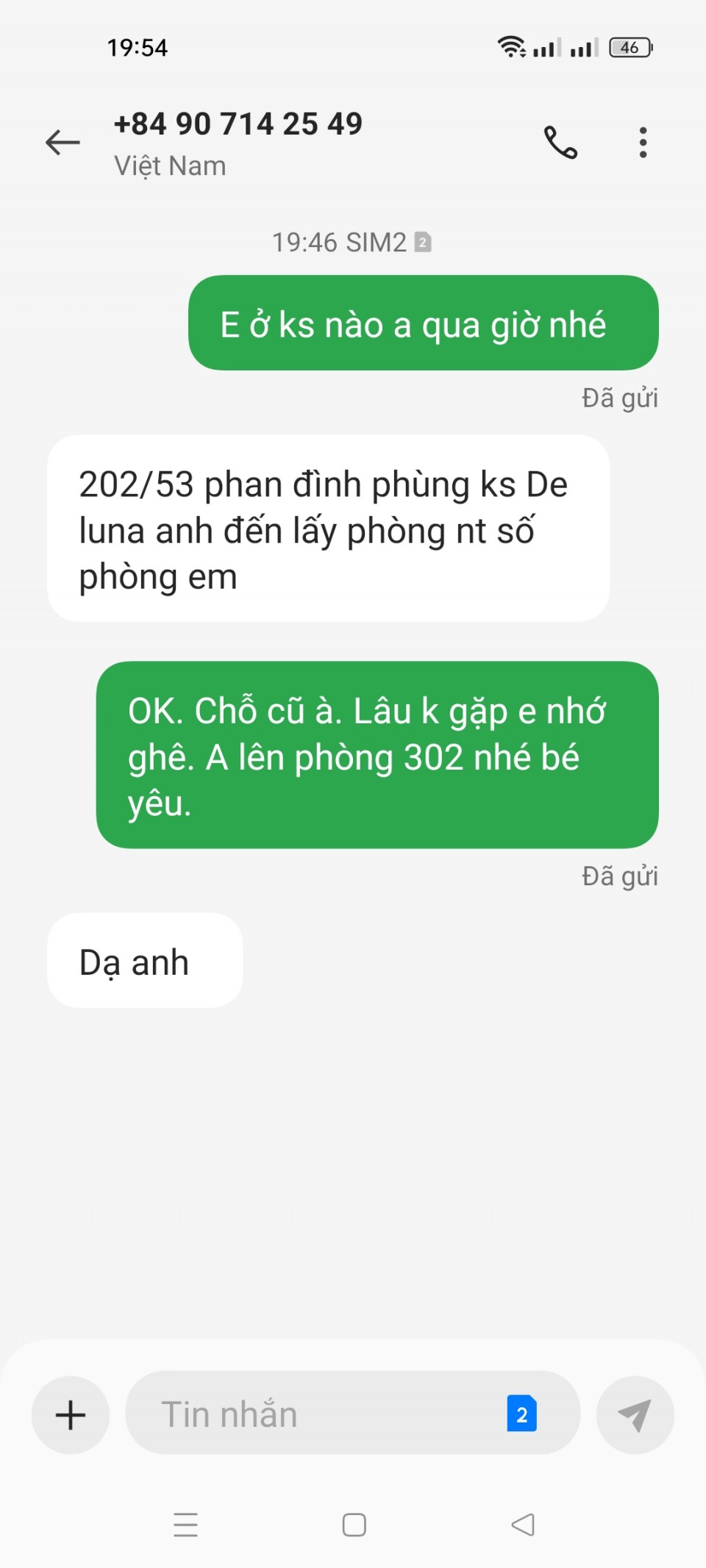Call +84 90 714 25 49
This screenshot has width=706, height=1568.
pyautogui.click(x=560, y=143)
